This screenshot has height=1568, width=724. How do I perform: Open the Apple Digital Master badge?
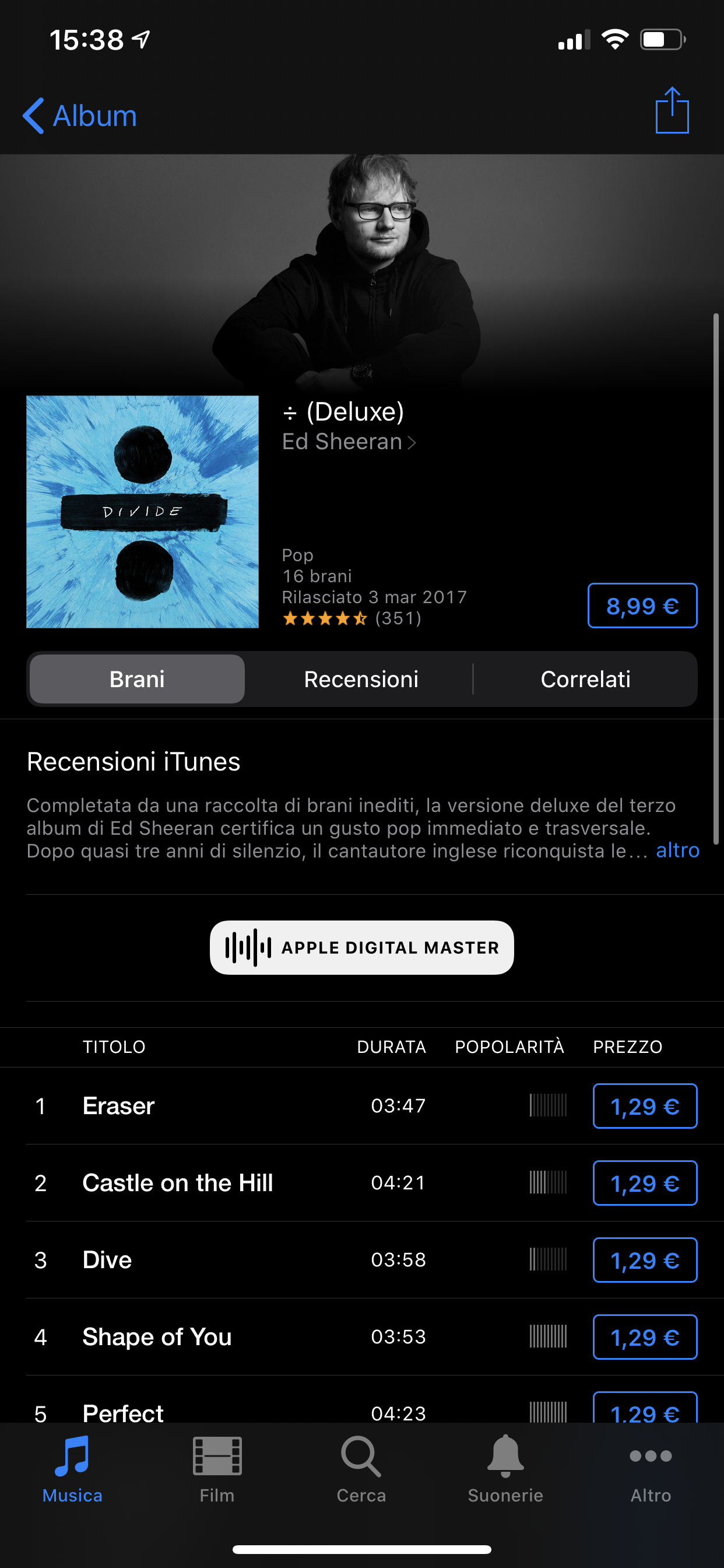(x=361, y=948)
